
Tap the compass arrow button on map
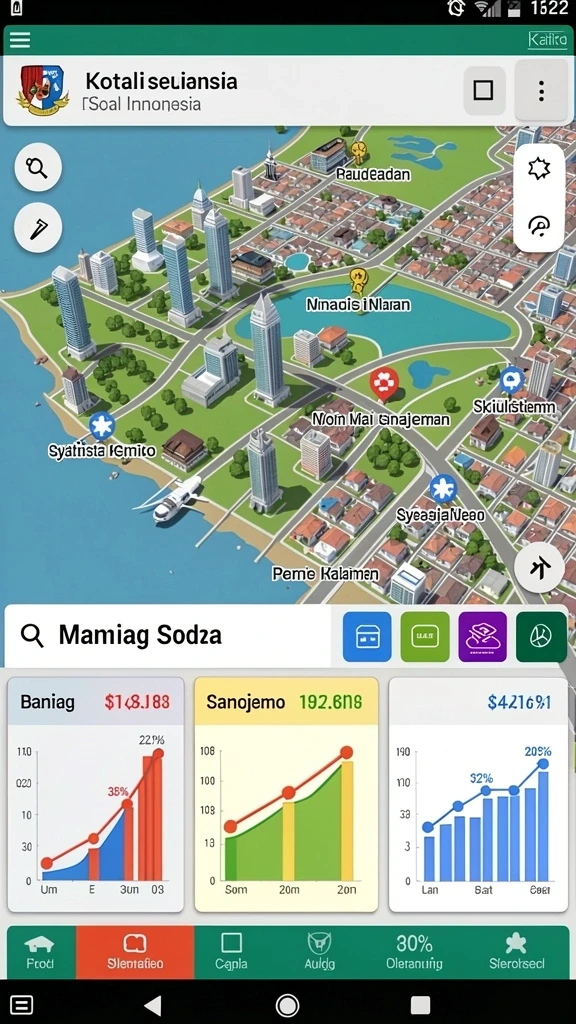(x=539, y=568)
